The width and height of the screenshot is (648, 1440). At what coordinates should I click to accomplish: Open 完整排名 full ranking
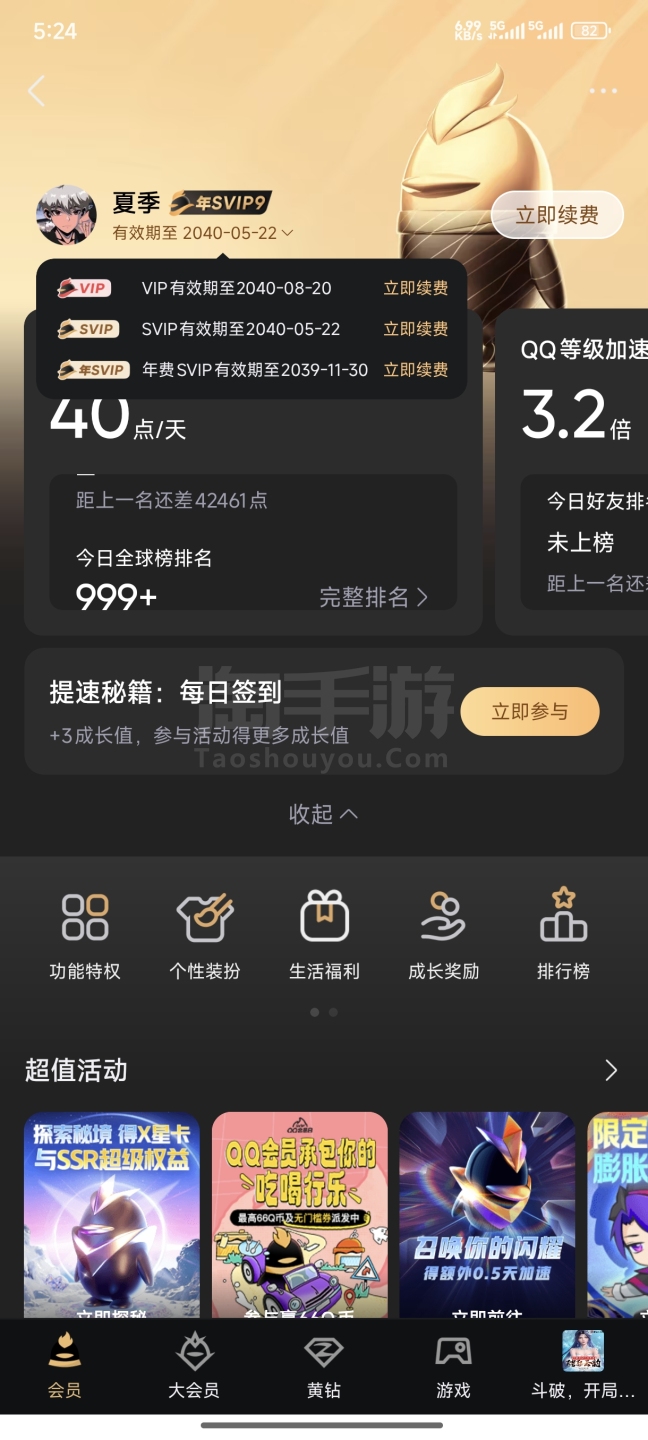pos(373,597)
